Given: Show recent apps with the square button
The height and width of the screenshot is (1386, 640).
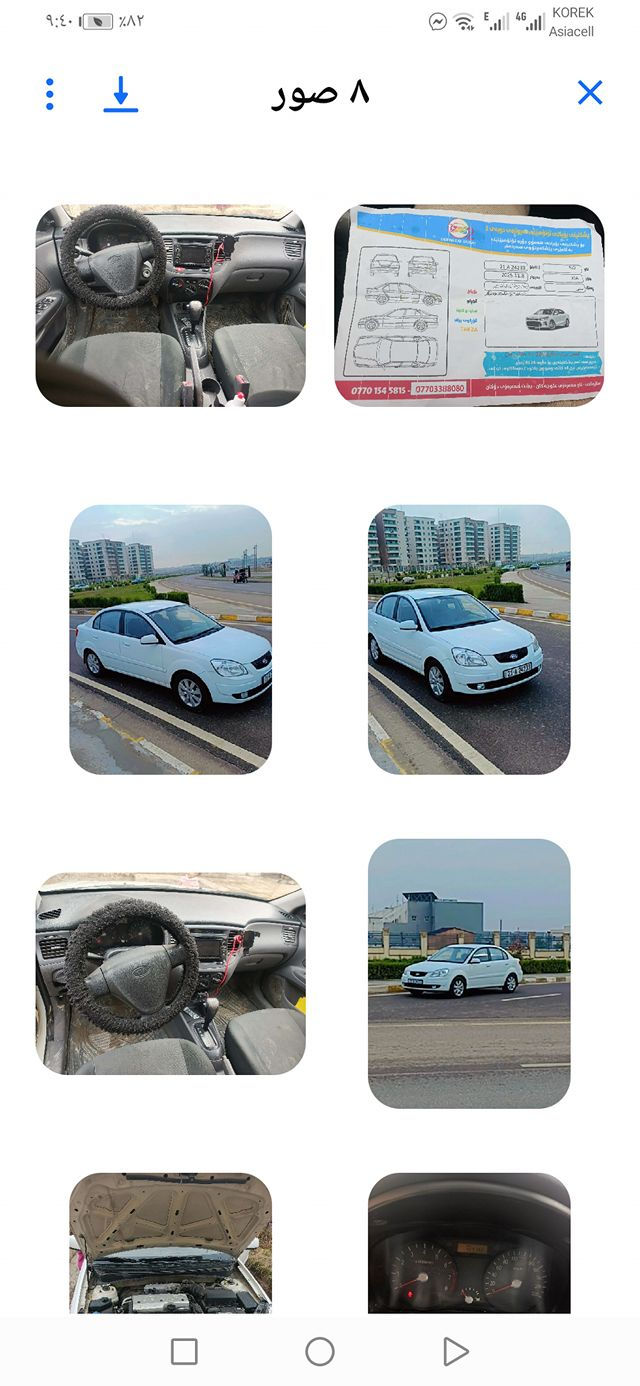Looking at the screenshot, I should coord(184,1352).
